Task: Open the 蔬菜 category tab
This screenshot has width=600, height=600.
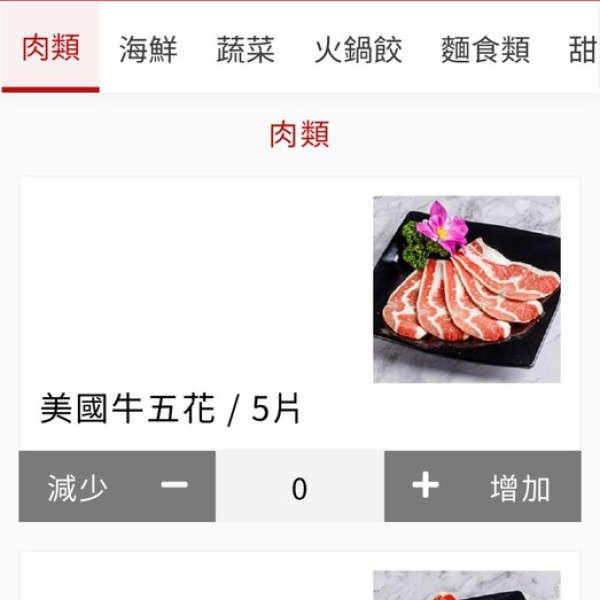Action: pyautogui.click(x=245, y=49)
